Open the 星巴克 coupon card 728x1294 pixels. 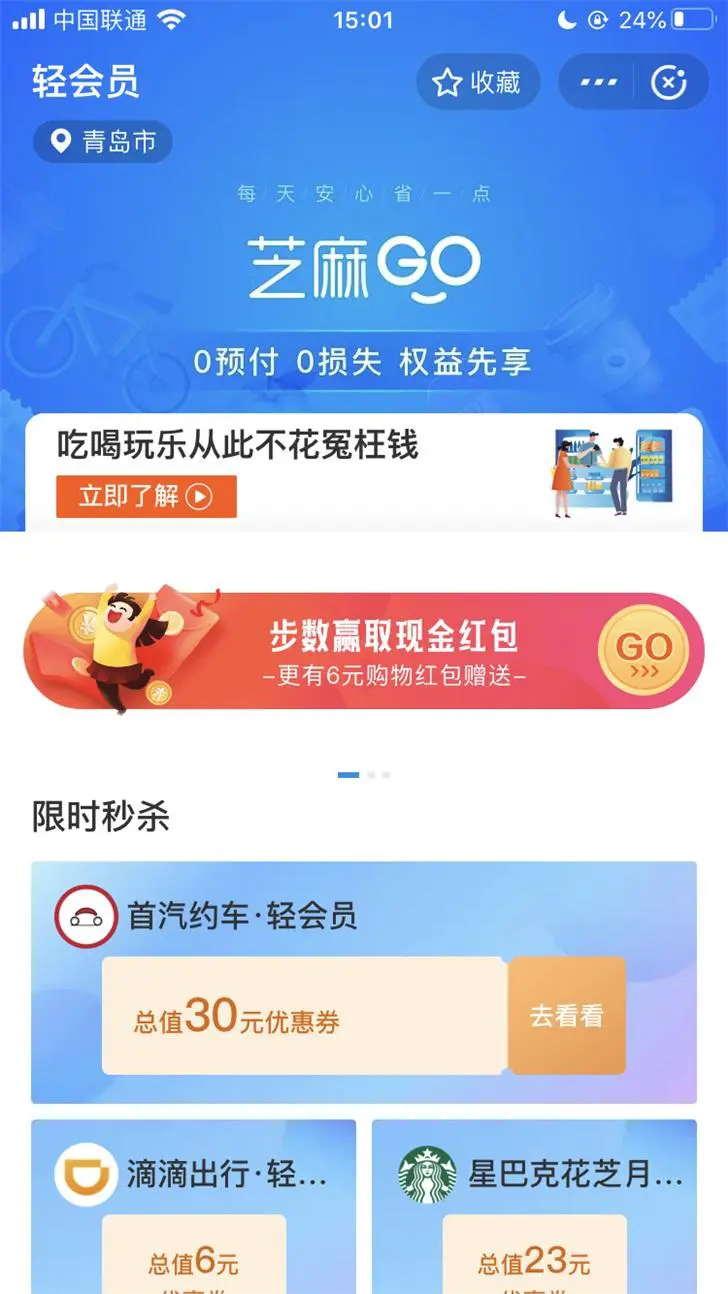pyautogui.click(x=534, y=1206)
